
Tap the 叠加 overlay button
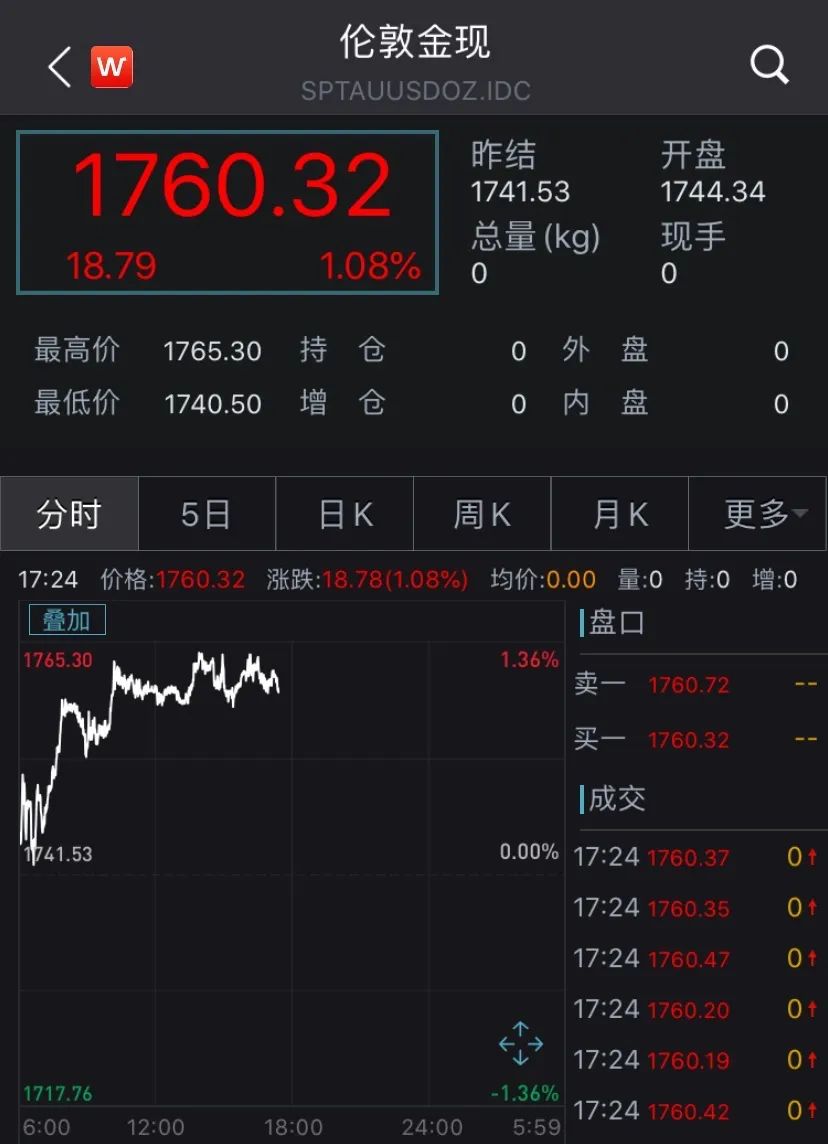pyautogui.click(x=66, y=620)
